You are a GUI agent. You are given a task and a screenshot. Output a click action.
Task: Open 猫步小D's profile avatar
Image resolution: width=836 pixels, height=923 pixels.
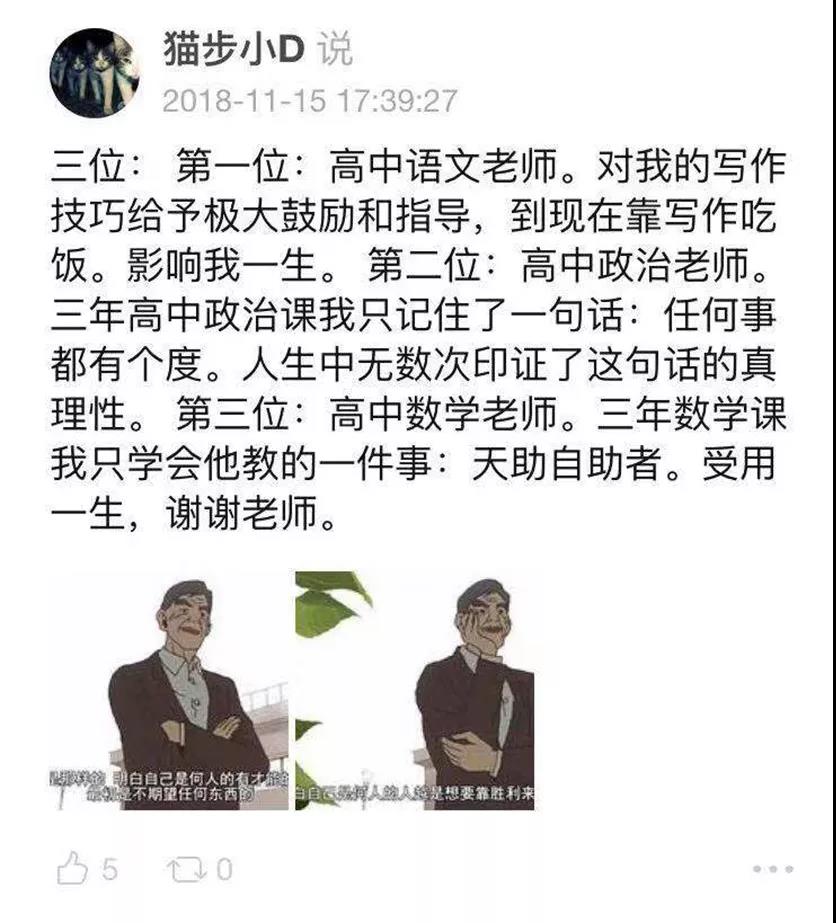point(95,72)
